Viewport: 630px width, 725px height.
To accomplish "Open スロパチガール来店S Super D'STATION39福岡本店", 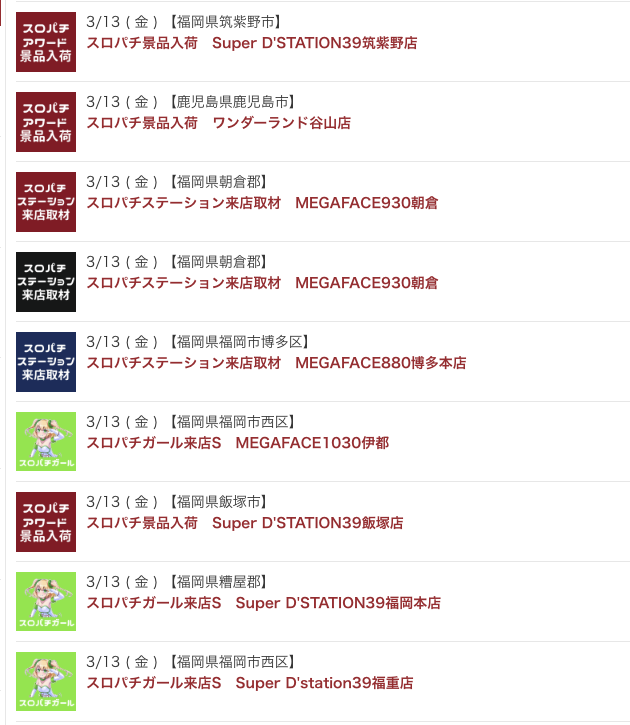I will [263, 603].
